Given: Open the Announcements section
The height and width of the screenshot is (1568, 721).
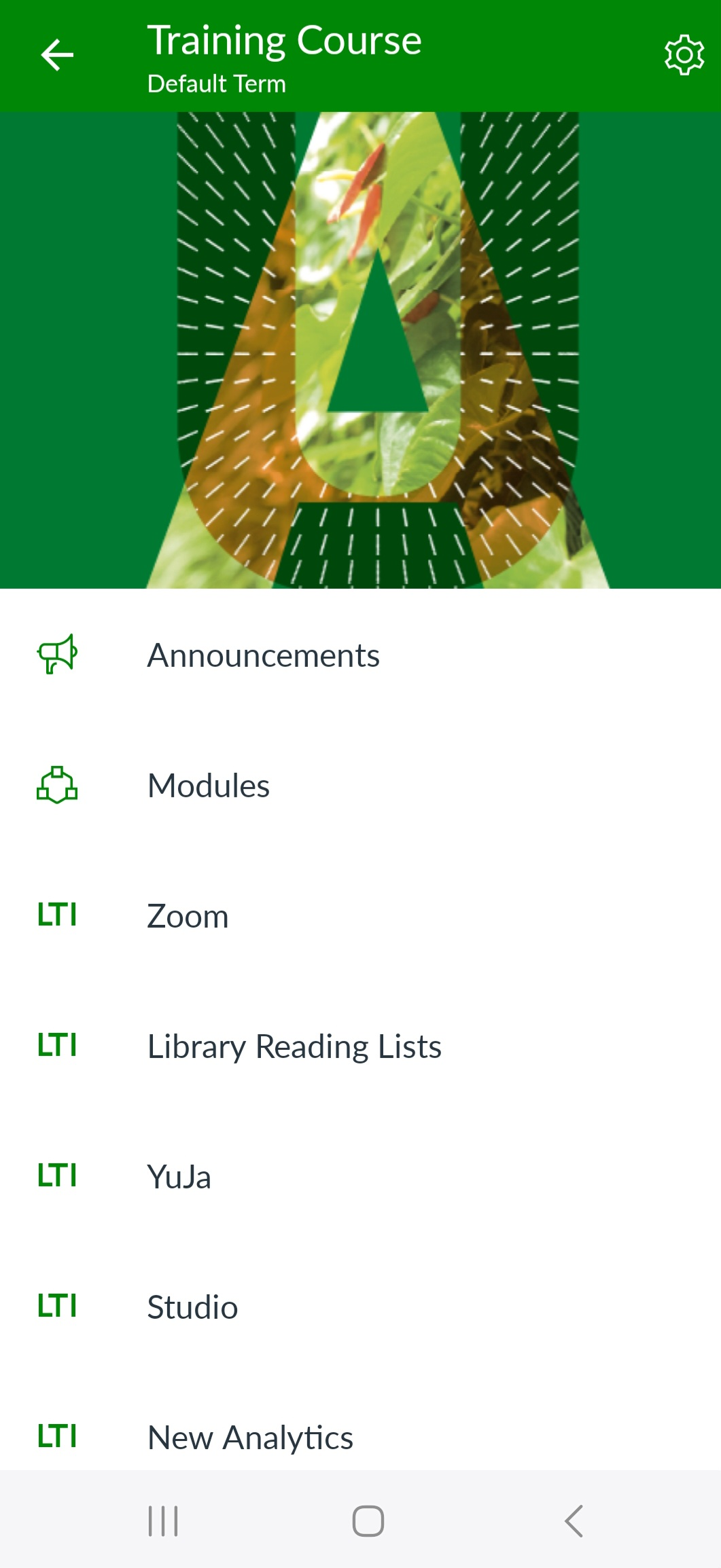Looking at the screenshot, I should click(x=264, y=655).
